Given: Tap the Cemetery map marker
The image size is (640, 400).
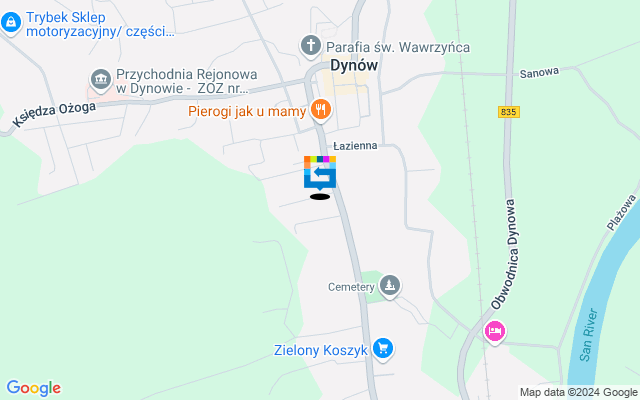Looking at the screenshot, I should [390, 287].
